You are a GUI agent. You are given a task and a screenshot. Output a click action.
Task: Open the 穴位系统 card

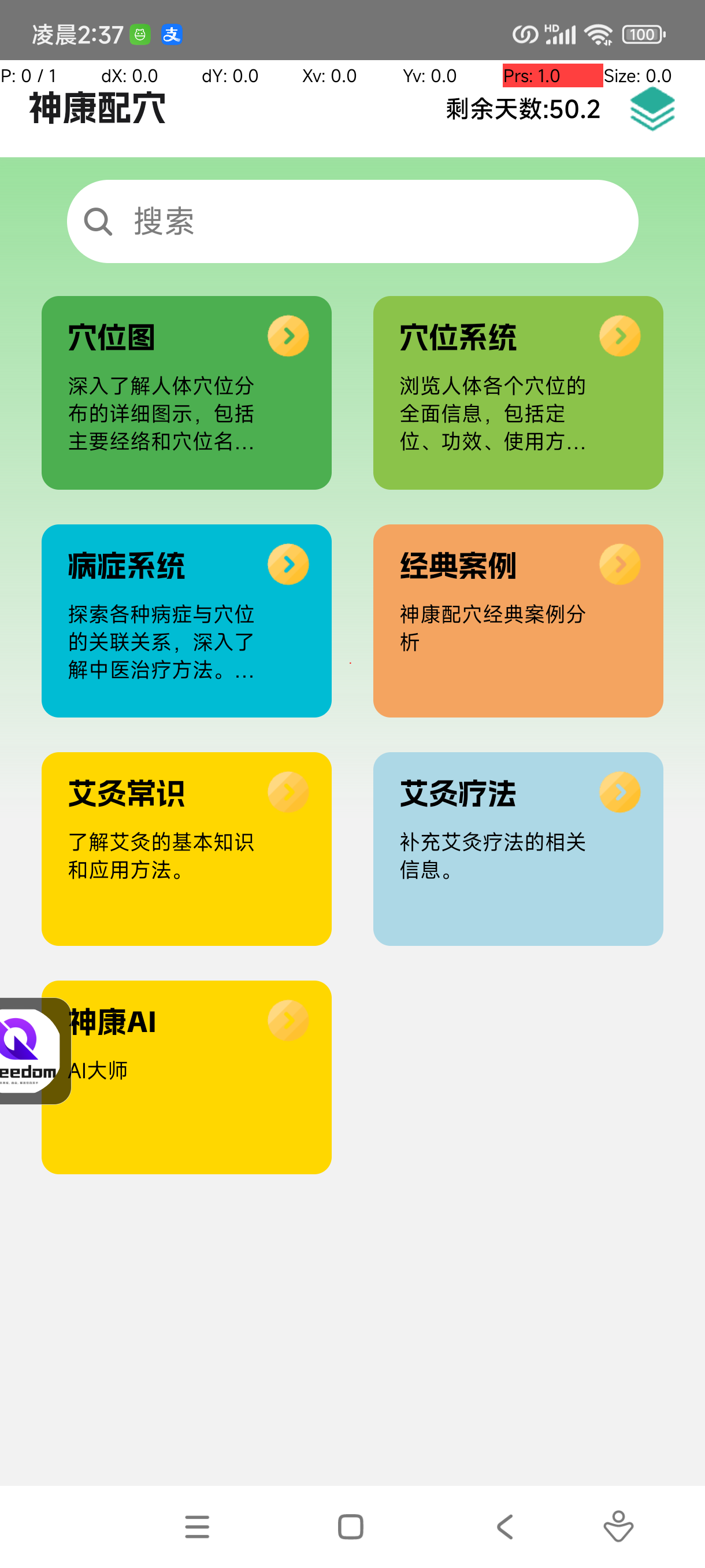click(x=518, y=393)
